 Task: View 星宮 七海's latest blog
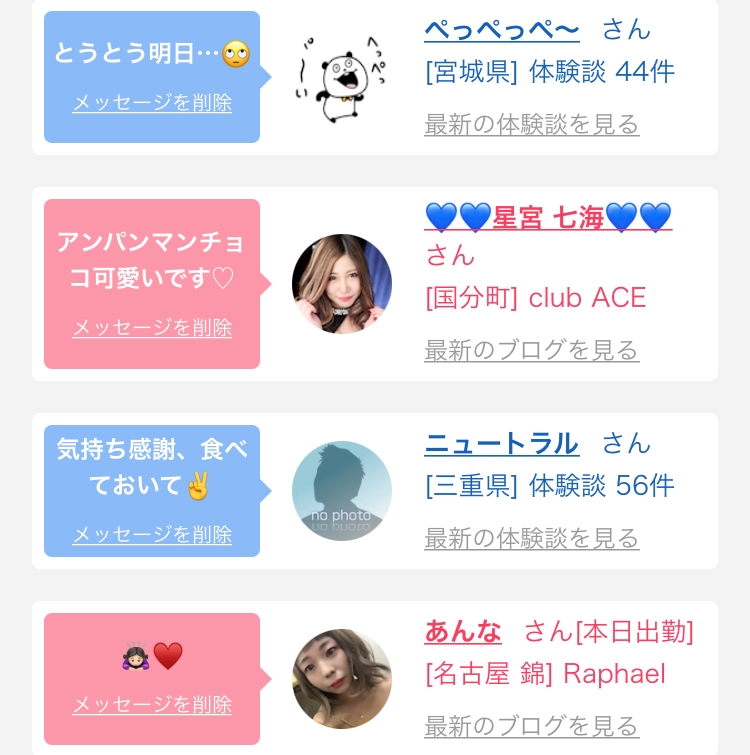531,350
